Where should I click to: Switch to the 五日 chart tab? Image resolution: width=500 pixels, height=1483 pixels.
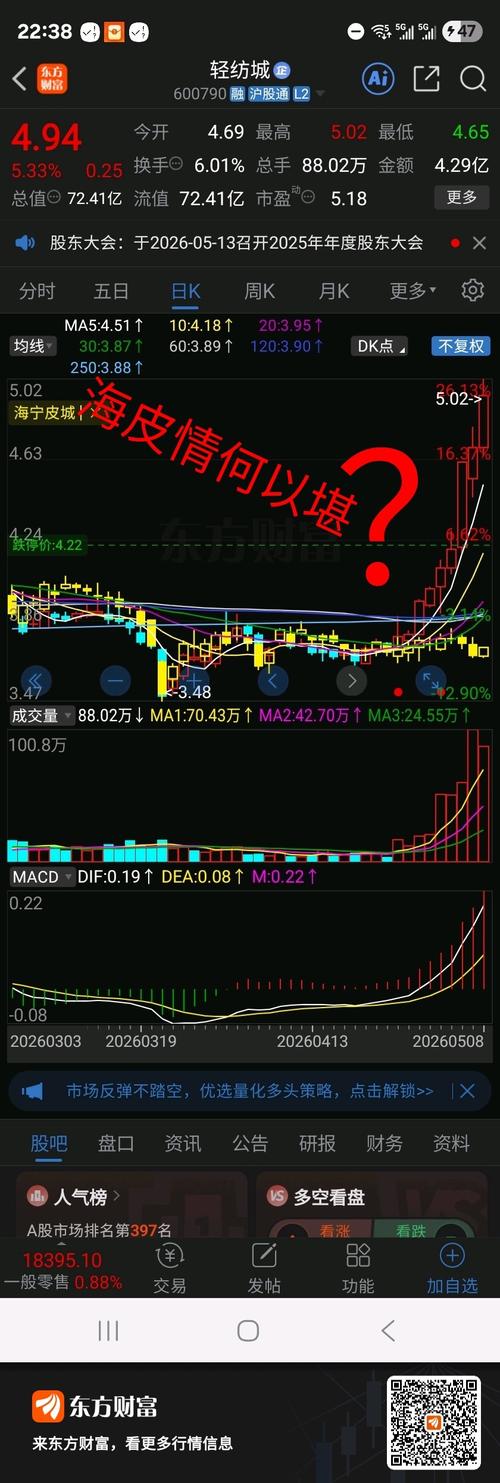(111, 291)
